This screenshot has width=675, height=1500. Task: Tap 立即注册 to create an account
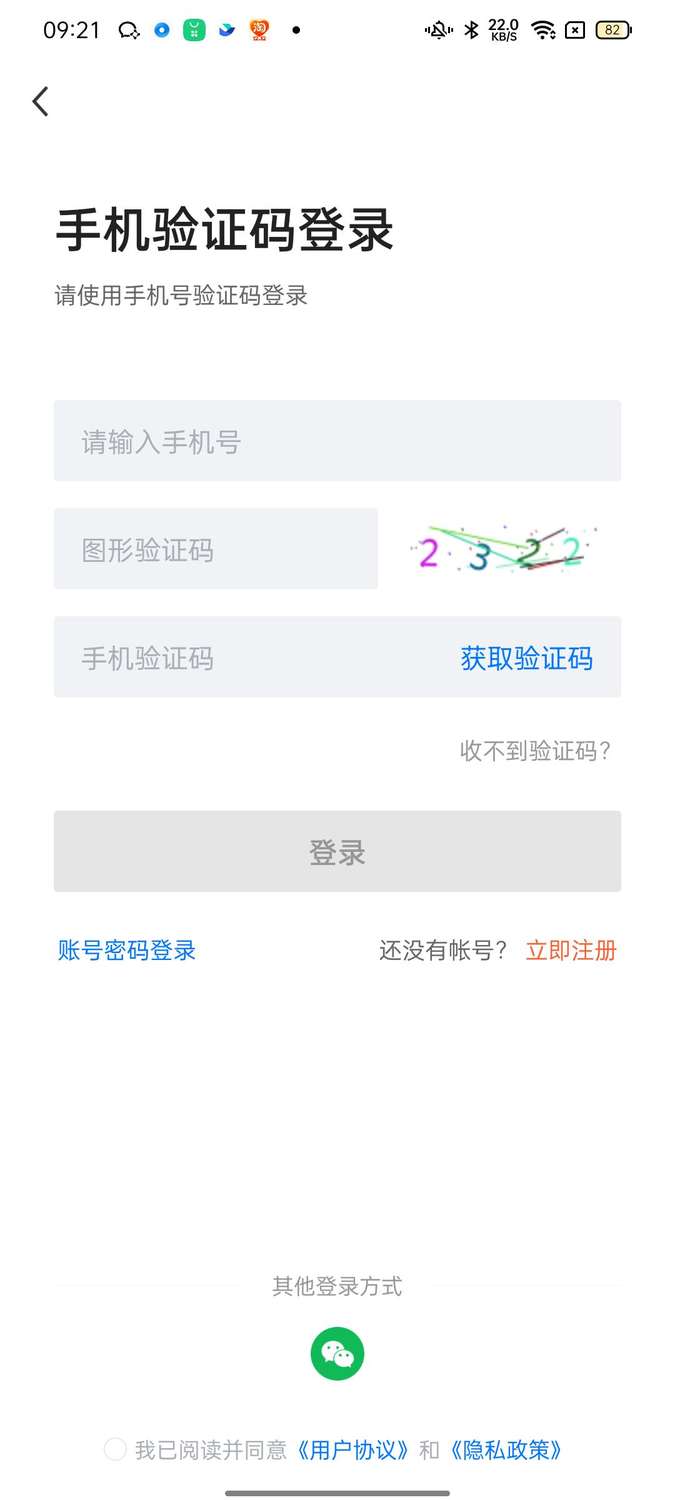point(571,950)
